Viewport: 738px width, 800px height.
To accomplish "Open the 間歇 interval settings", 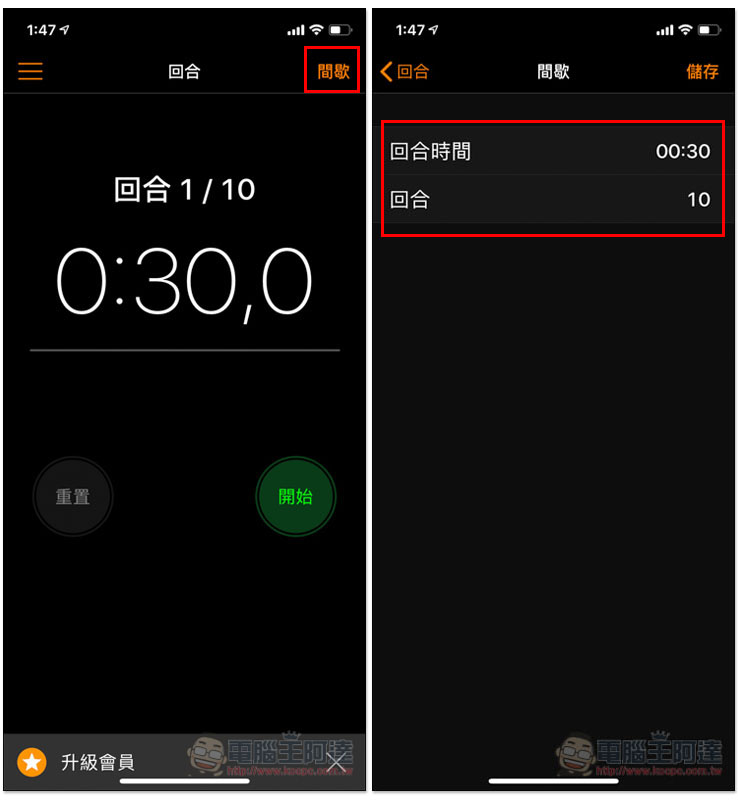I will tap(333, 71).
